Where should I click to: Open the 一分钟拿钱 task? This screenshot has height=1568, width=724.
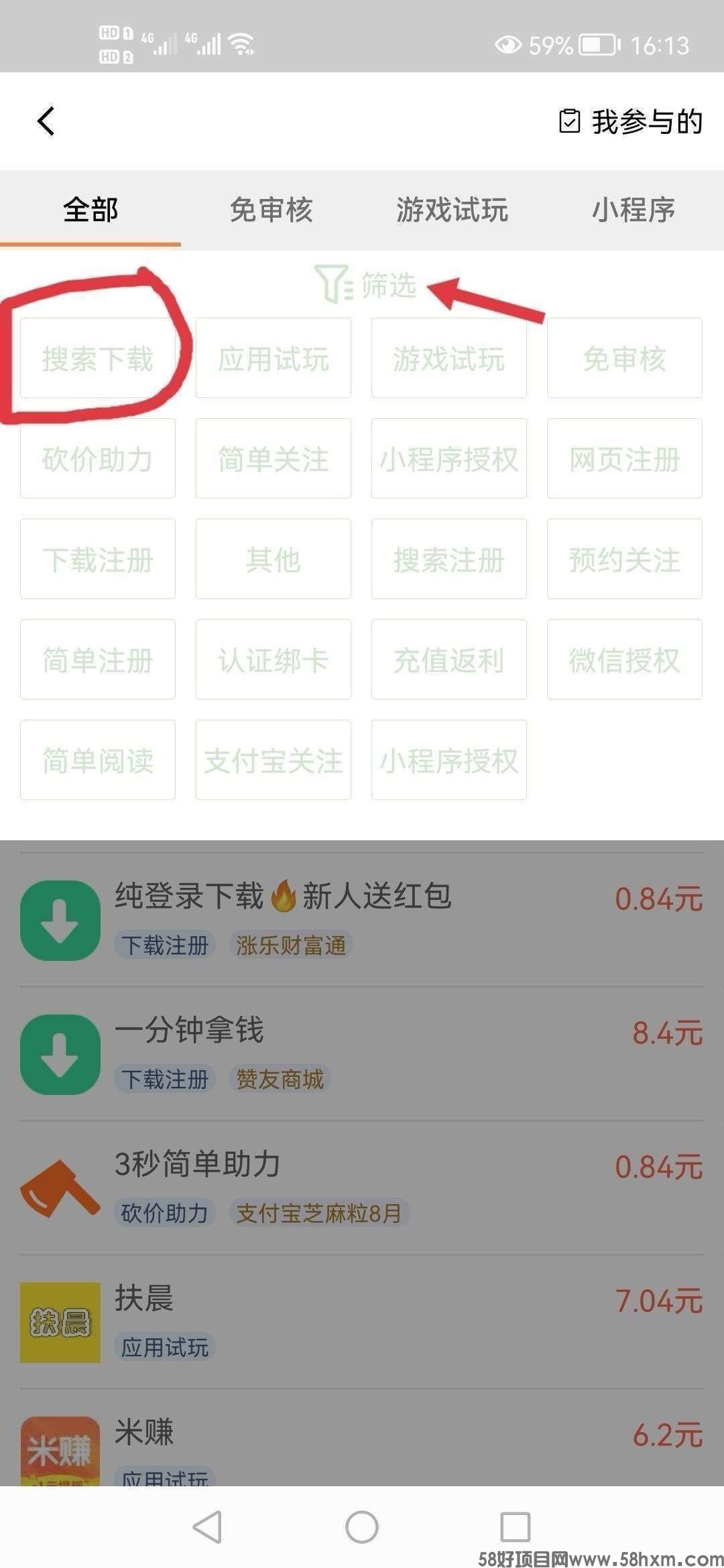362,1053
